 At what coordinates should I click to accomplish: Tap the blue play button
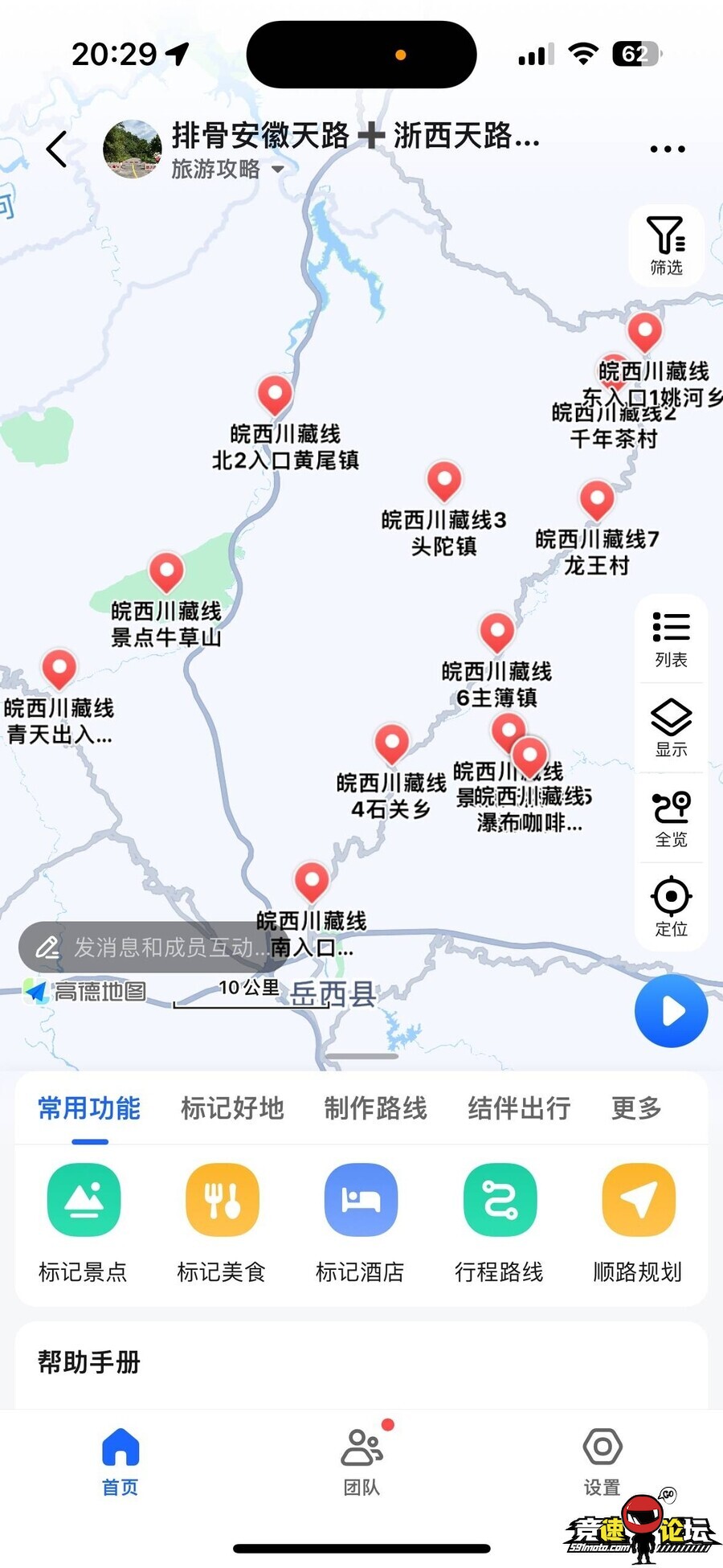click(672, 1010)
